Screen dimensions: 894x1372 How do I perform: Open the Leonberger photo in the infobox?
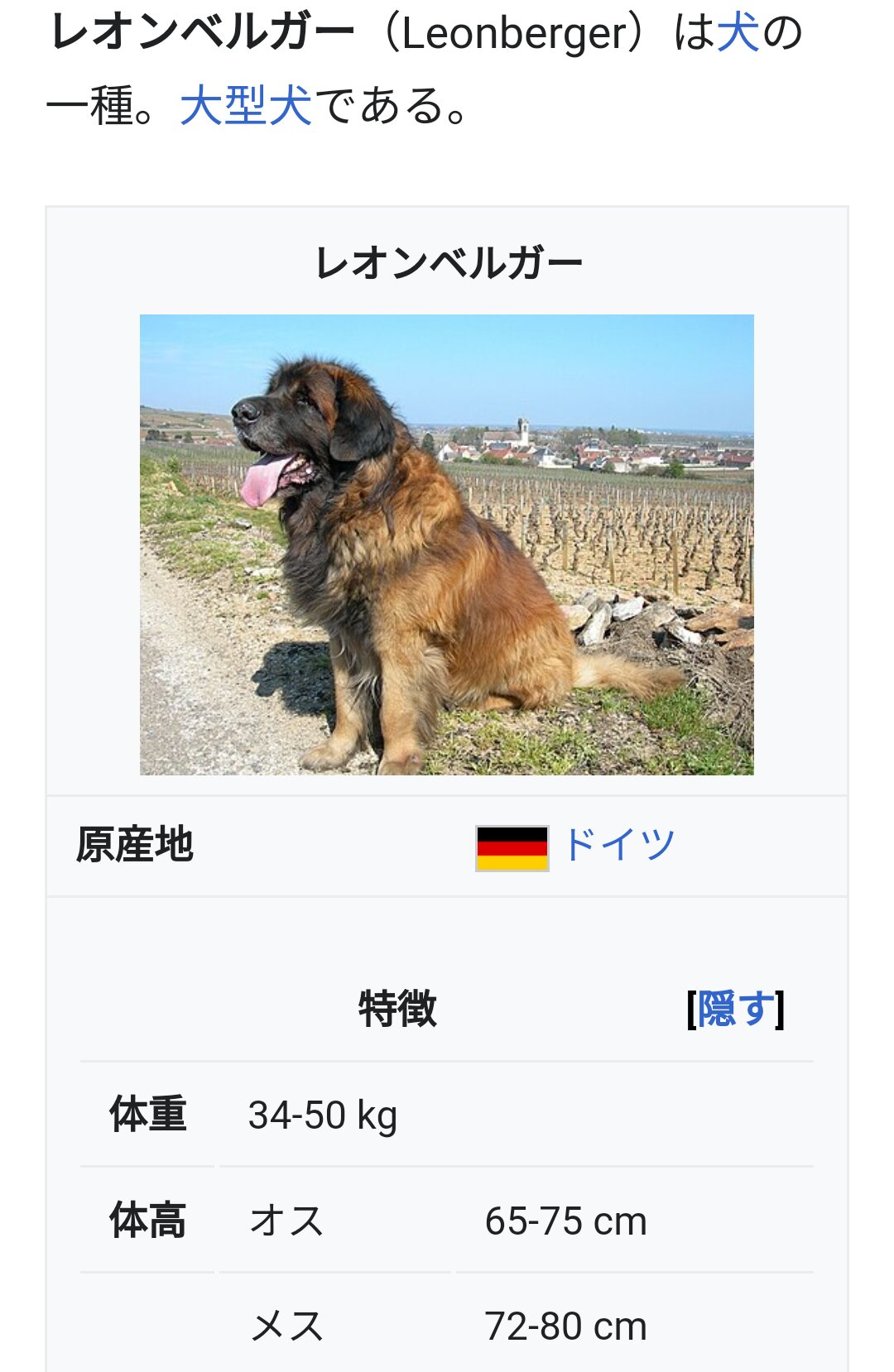tap(446, 544)
